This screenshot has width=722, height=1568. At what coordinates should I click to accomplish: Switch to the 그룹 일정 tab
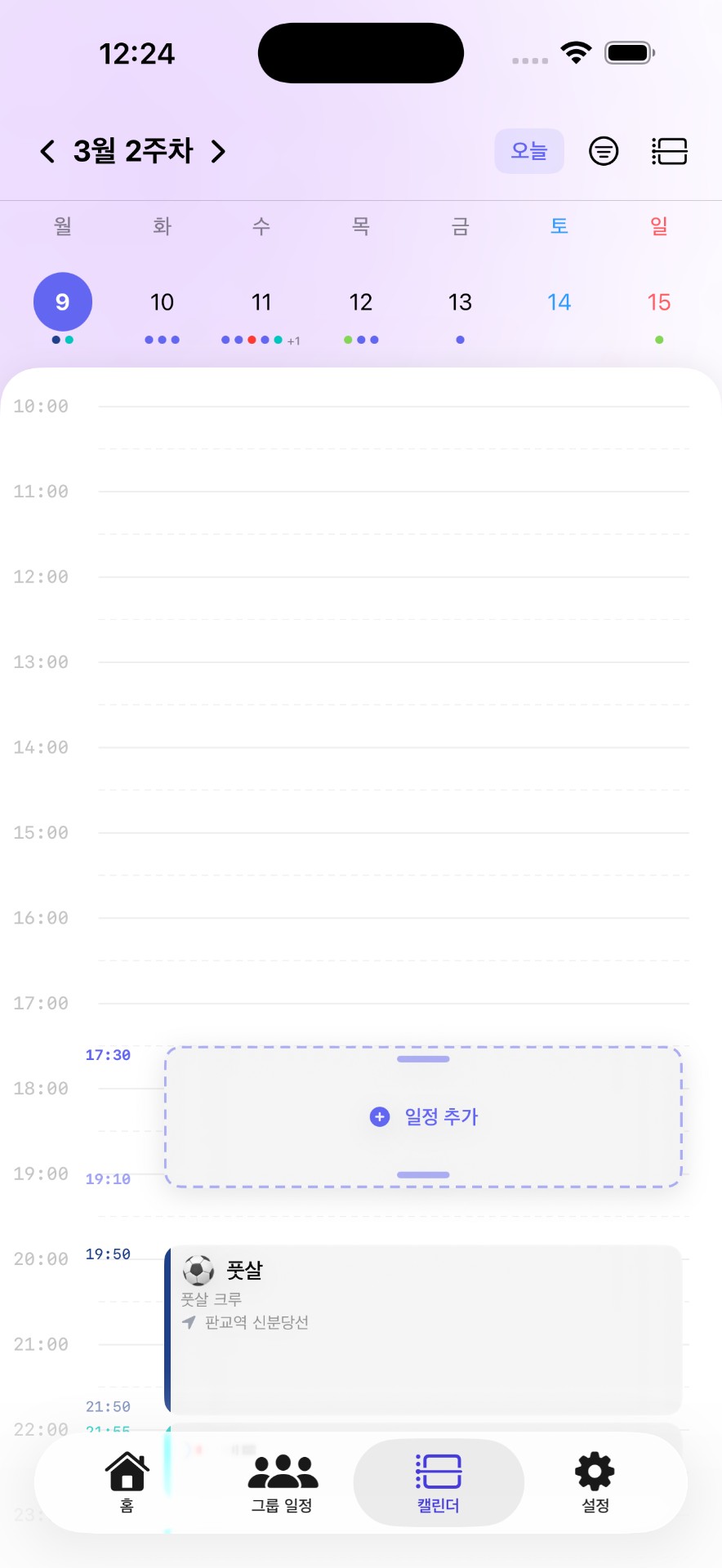coord(282,1482)
